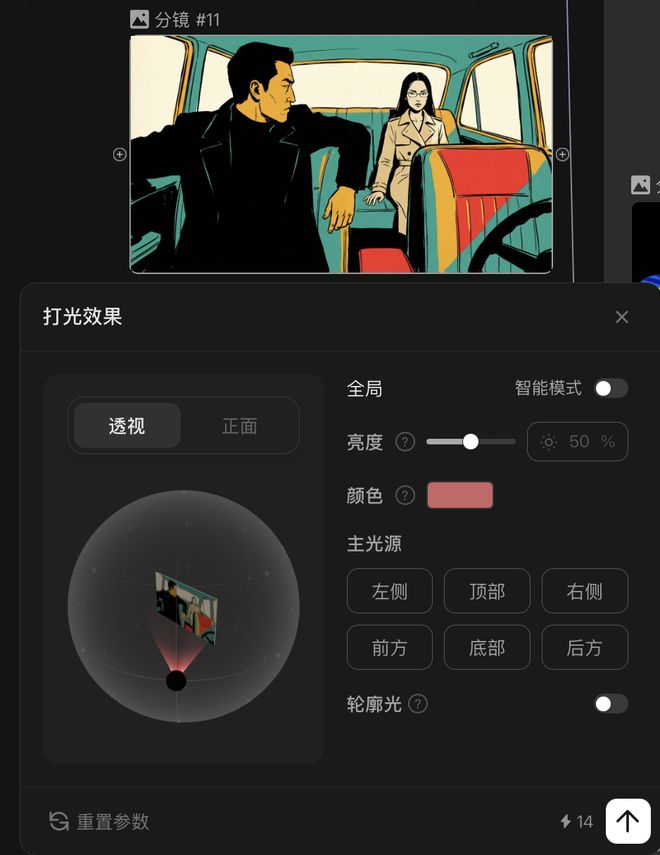Turn on the 轮廓光 switch

610,704
